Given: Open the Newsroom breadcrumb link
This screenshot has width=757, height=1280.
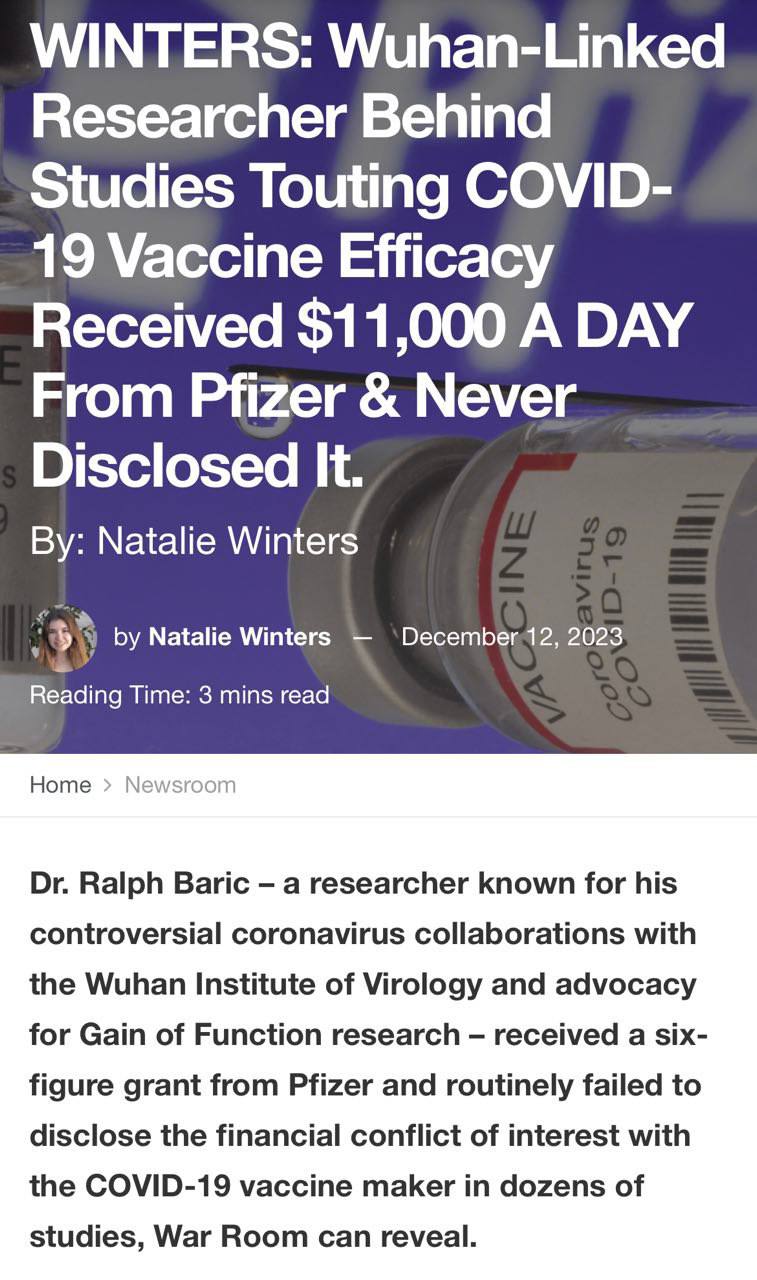Looking at the screenshot, I should (x=180, y=785).
